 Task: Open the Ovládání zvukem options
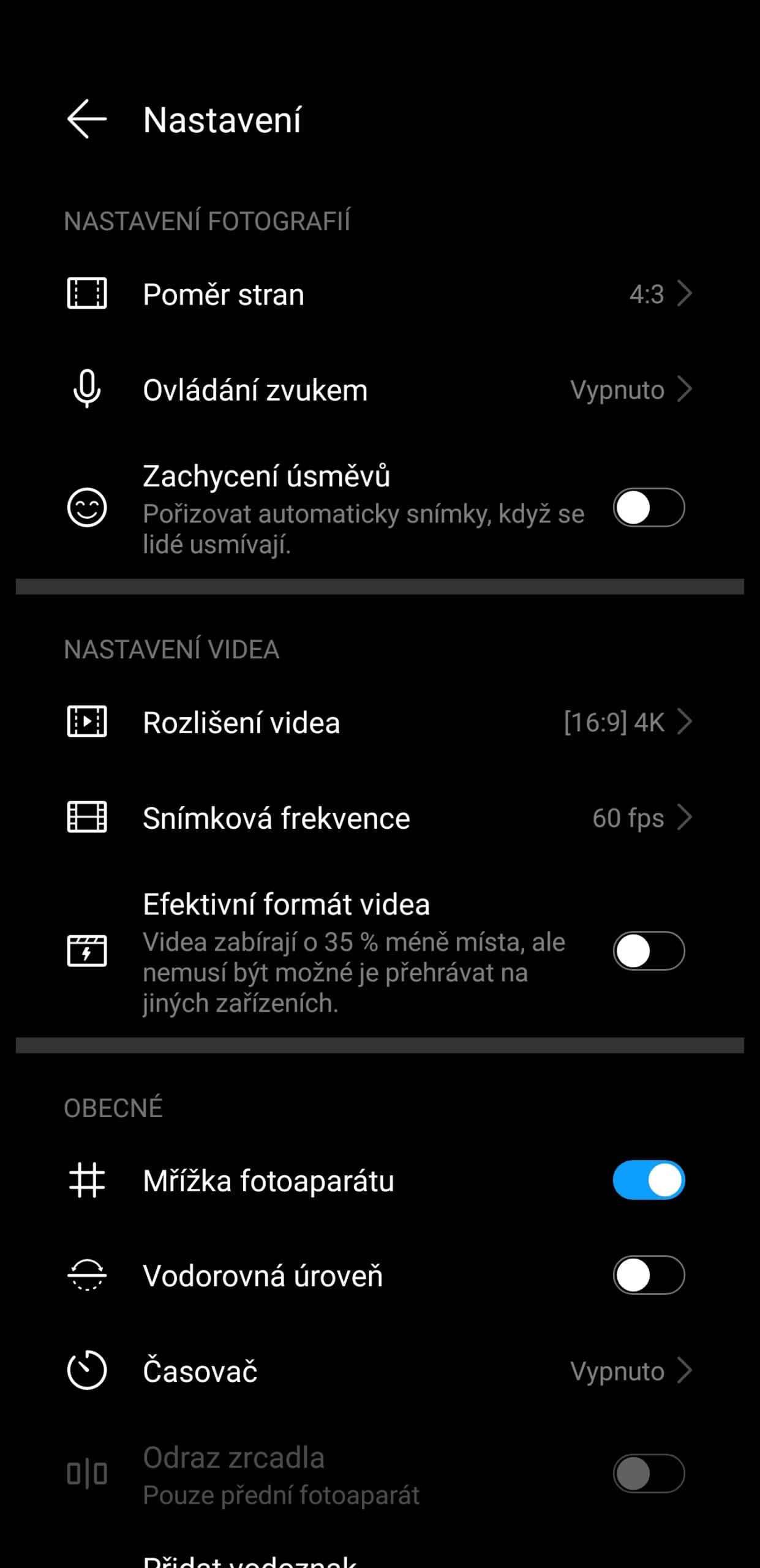(x=380, y=390)
